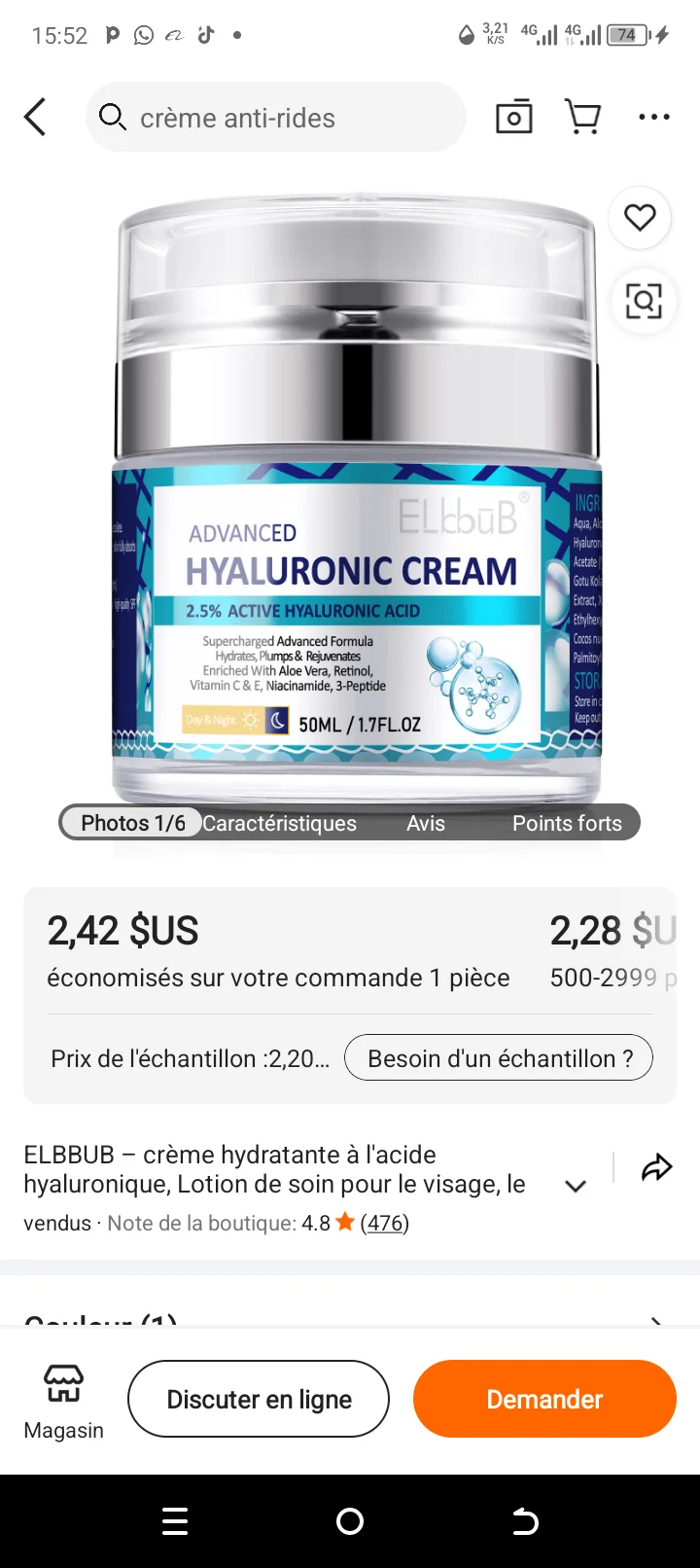Open the shopping cart
The image size is (700, 1568).
[x=583, y=118]
